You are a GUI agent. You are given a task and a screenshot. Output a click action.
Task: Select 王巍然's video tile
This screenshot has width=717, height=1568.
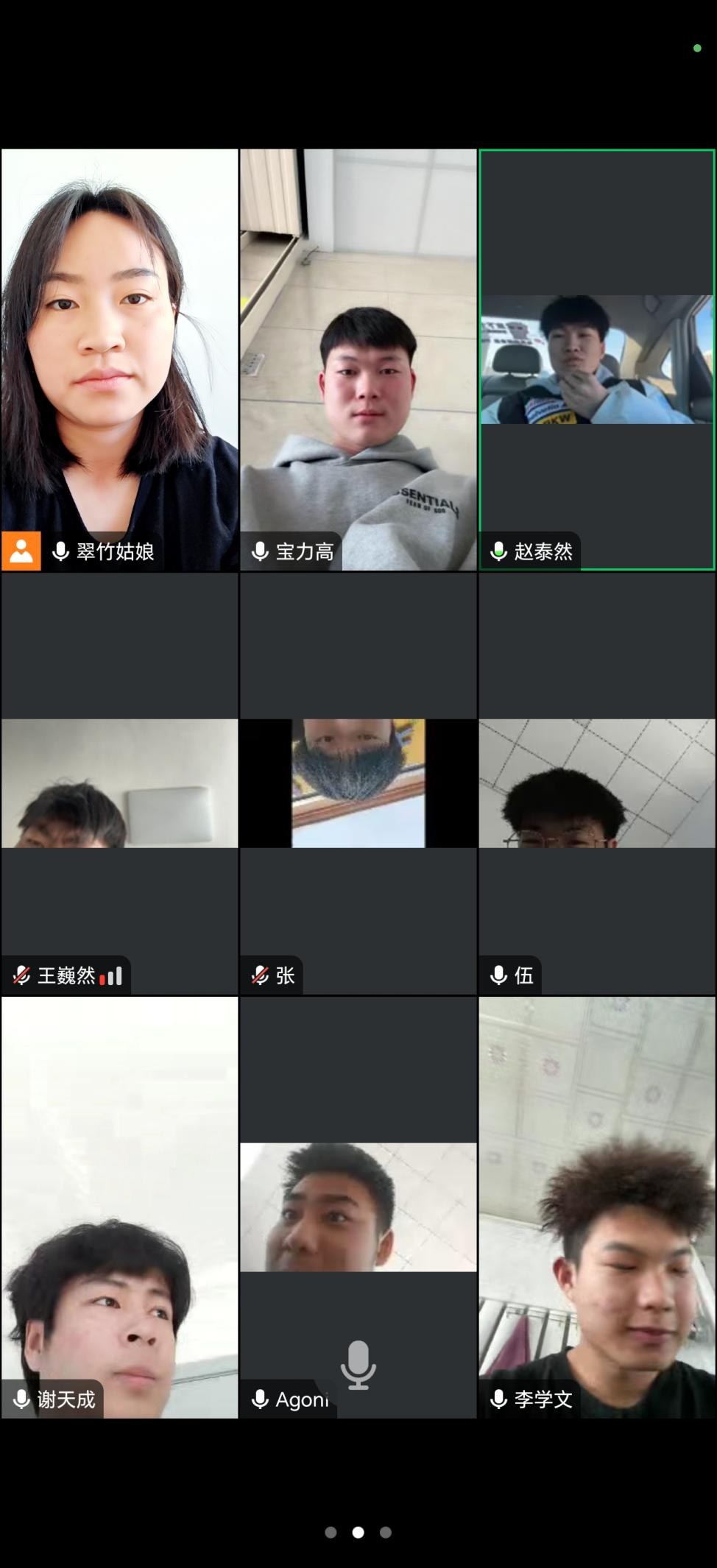click(119, 784)
